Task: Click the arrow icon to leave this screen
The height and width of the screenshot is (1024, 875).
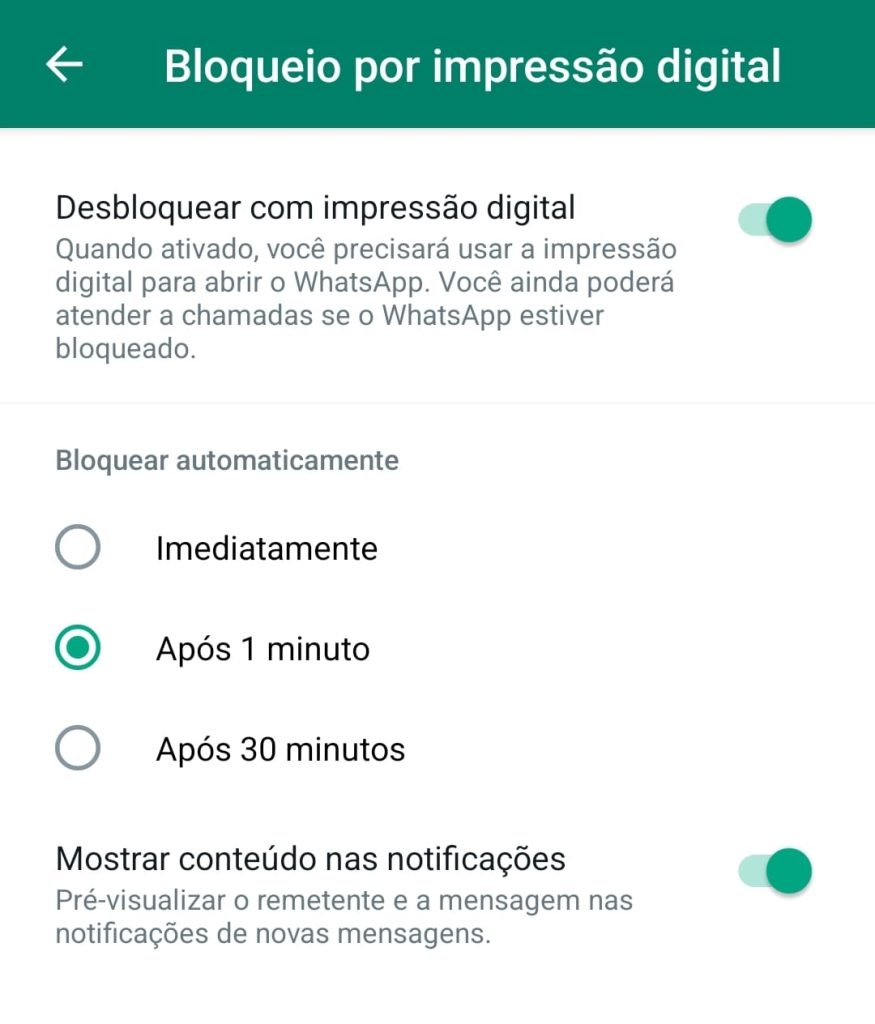Action: pos(64,66)
